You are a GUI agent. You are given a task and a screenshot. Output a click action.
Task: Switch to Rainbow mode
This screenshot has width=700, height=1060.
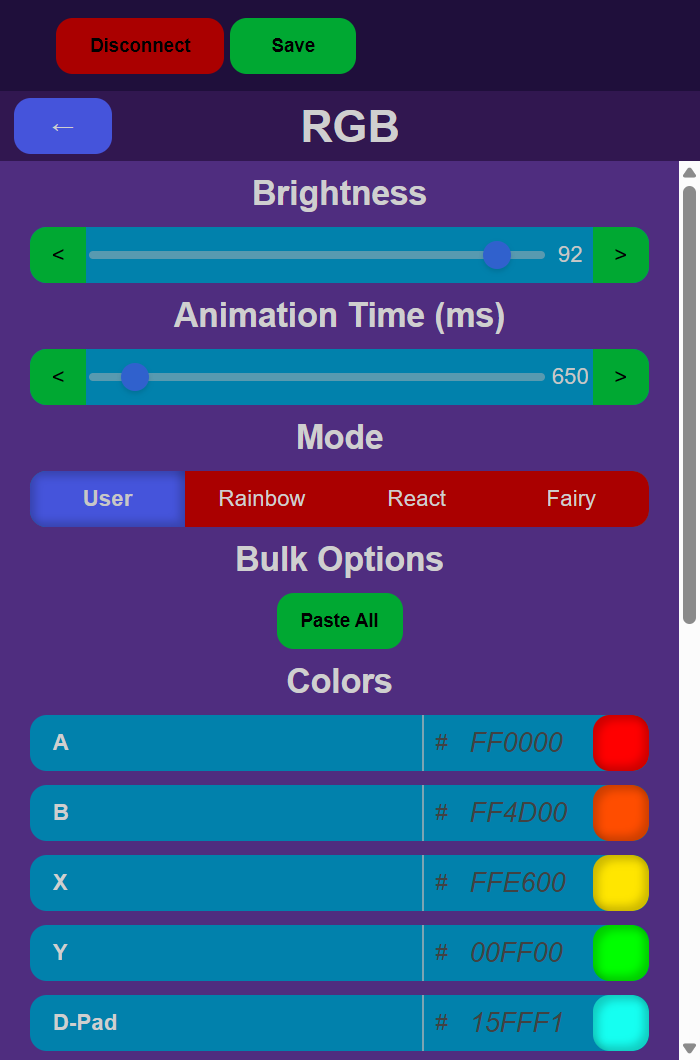tap(262, 499)
